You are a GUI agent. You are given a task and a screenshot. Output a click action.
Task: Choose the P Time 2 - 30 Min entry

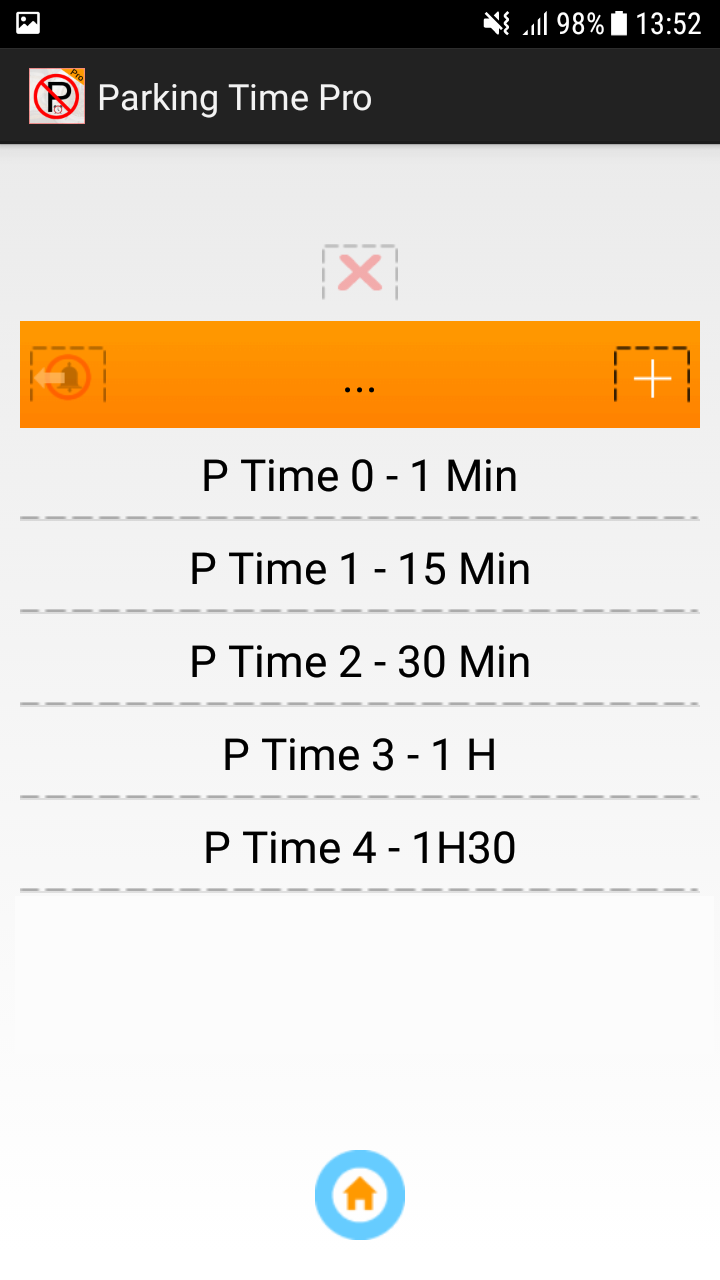coord(360,660)
